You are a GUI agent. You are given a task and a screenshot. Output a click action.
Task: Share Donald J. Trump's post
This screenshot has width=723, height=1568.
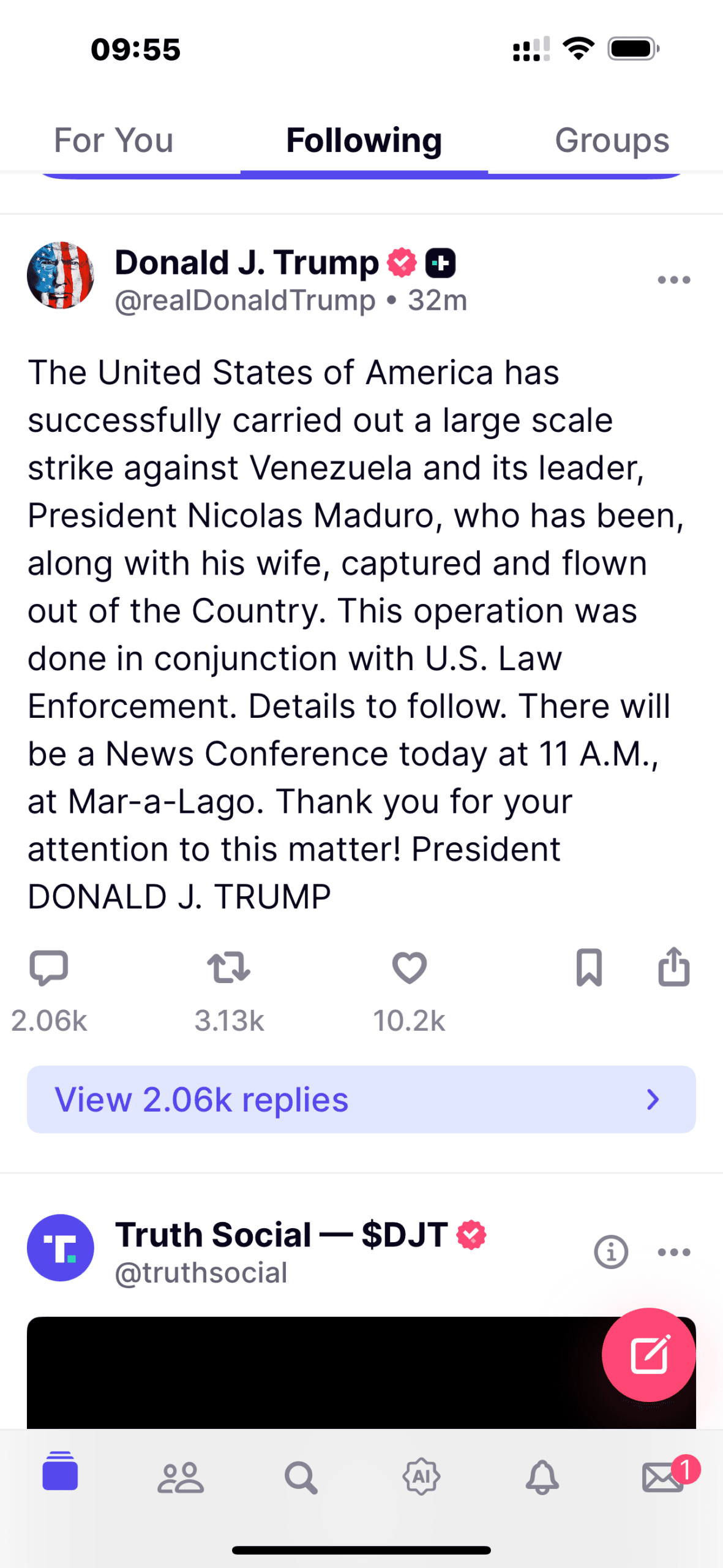point(673,968)
